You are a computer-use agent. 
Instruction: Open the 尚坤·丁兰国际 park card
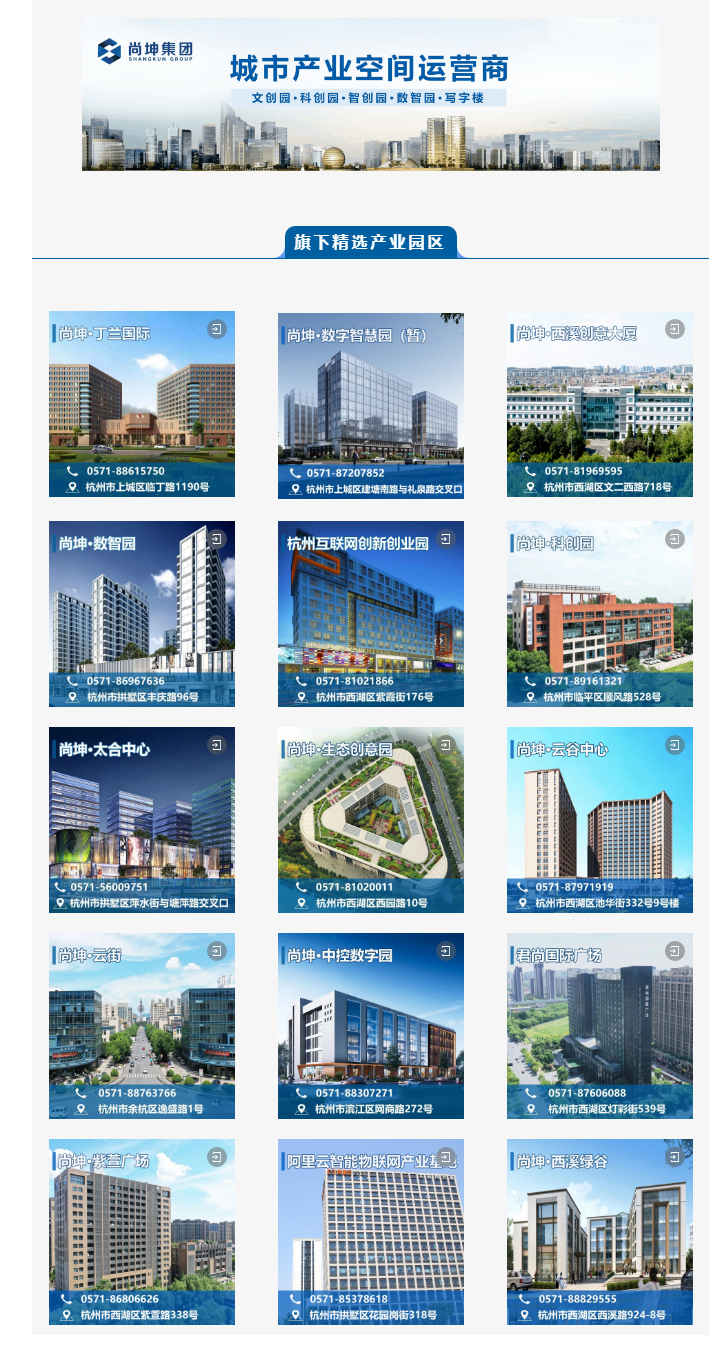(x=142, y=404)
